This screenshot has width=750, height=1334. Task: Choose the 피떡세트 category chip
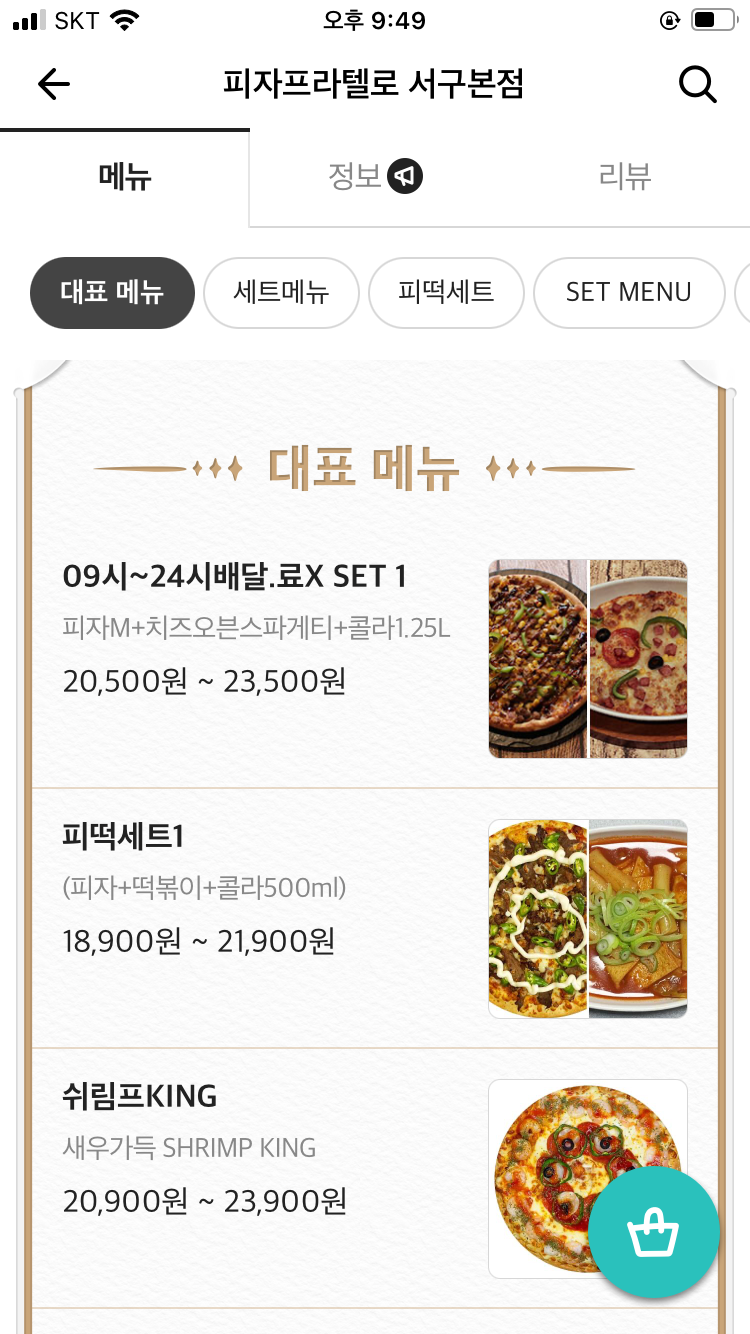(446, 292)
